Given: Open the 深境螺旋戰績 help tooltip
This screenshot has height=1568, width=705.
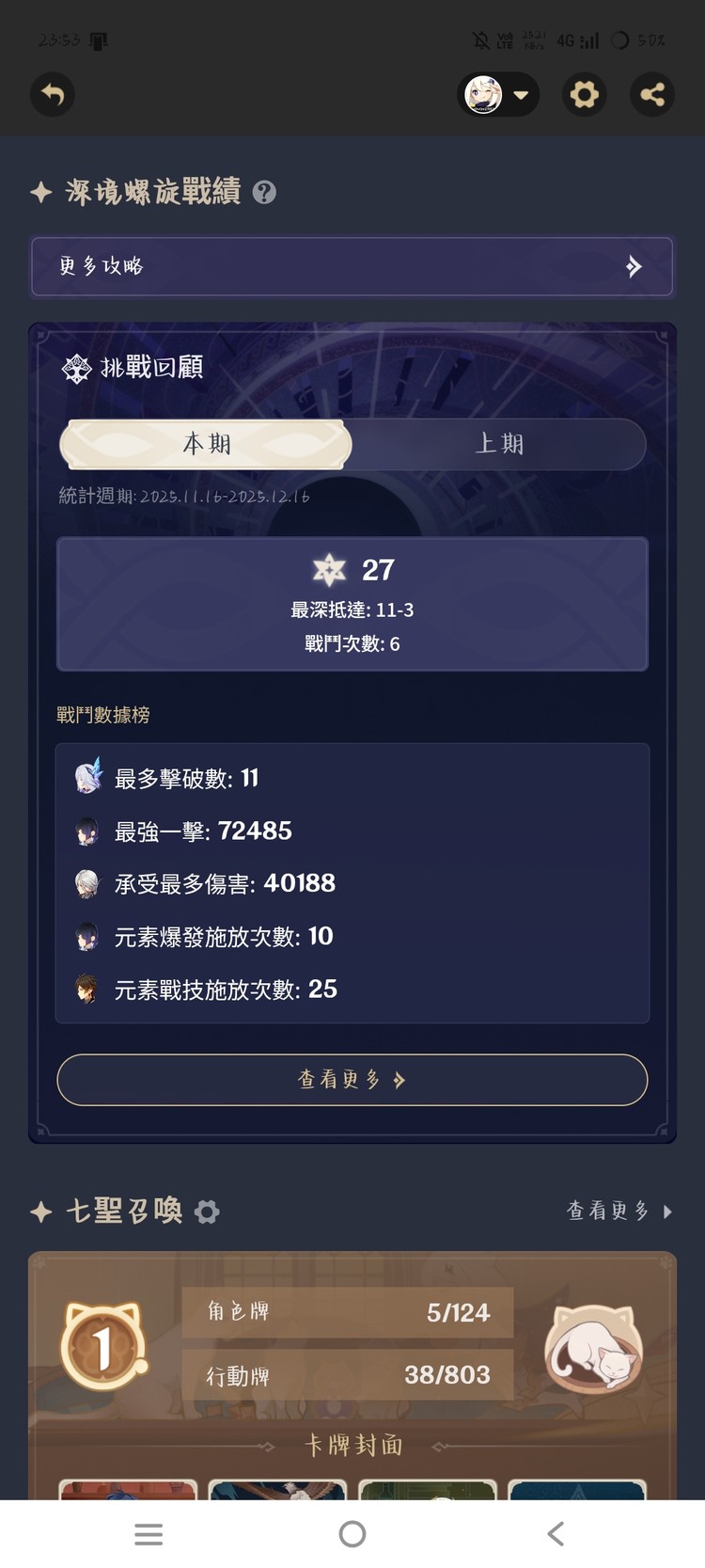Looking at the screenshot, I should (x=266, y=193).
